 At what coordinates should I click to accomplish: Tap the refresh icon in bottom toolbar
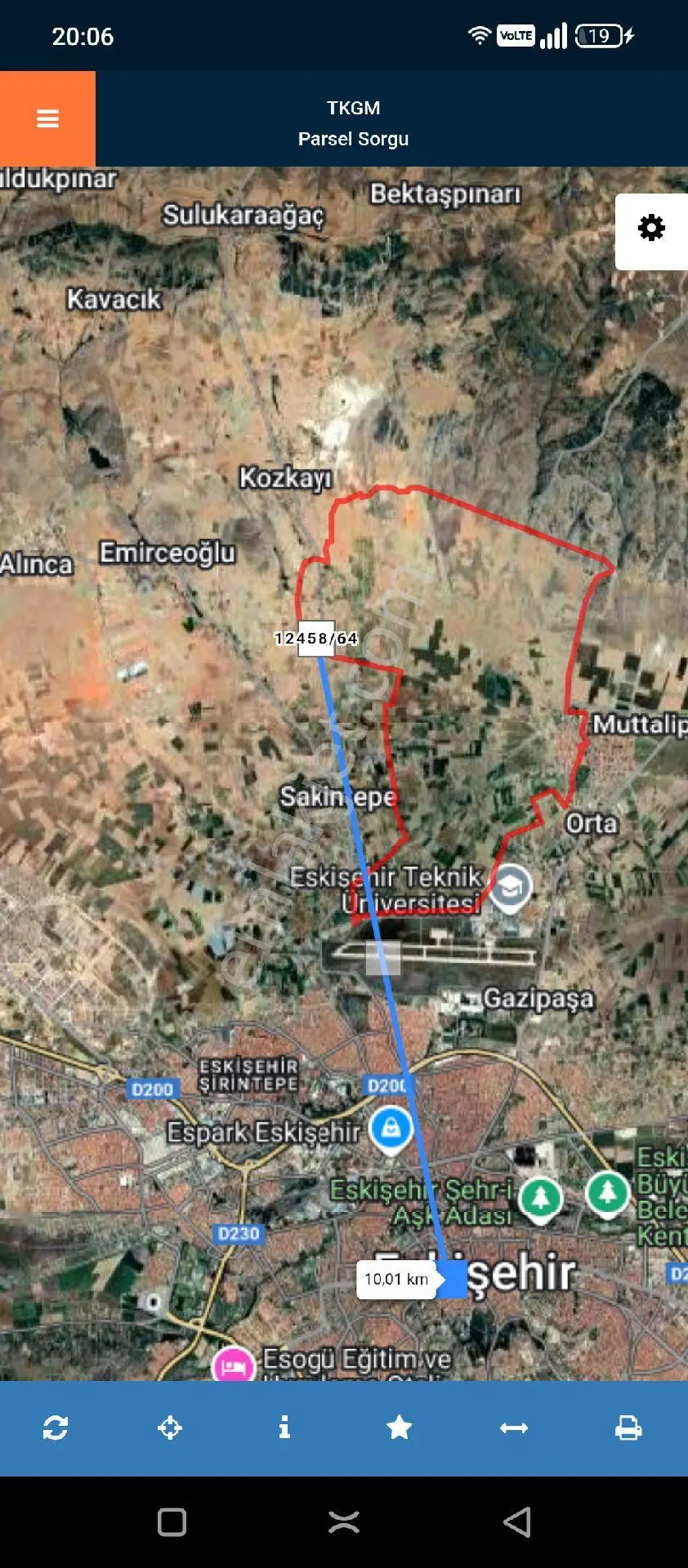coord(56,1428)
